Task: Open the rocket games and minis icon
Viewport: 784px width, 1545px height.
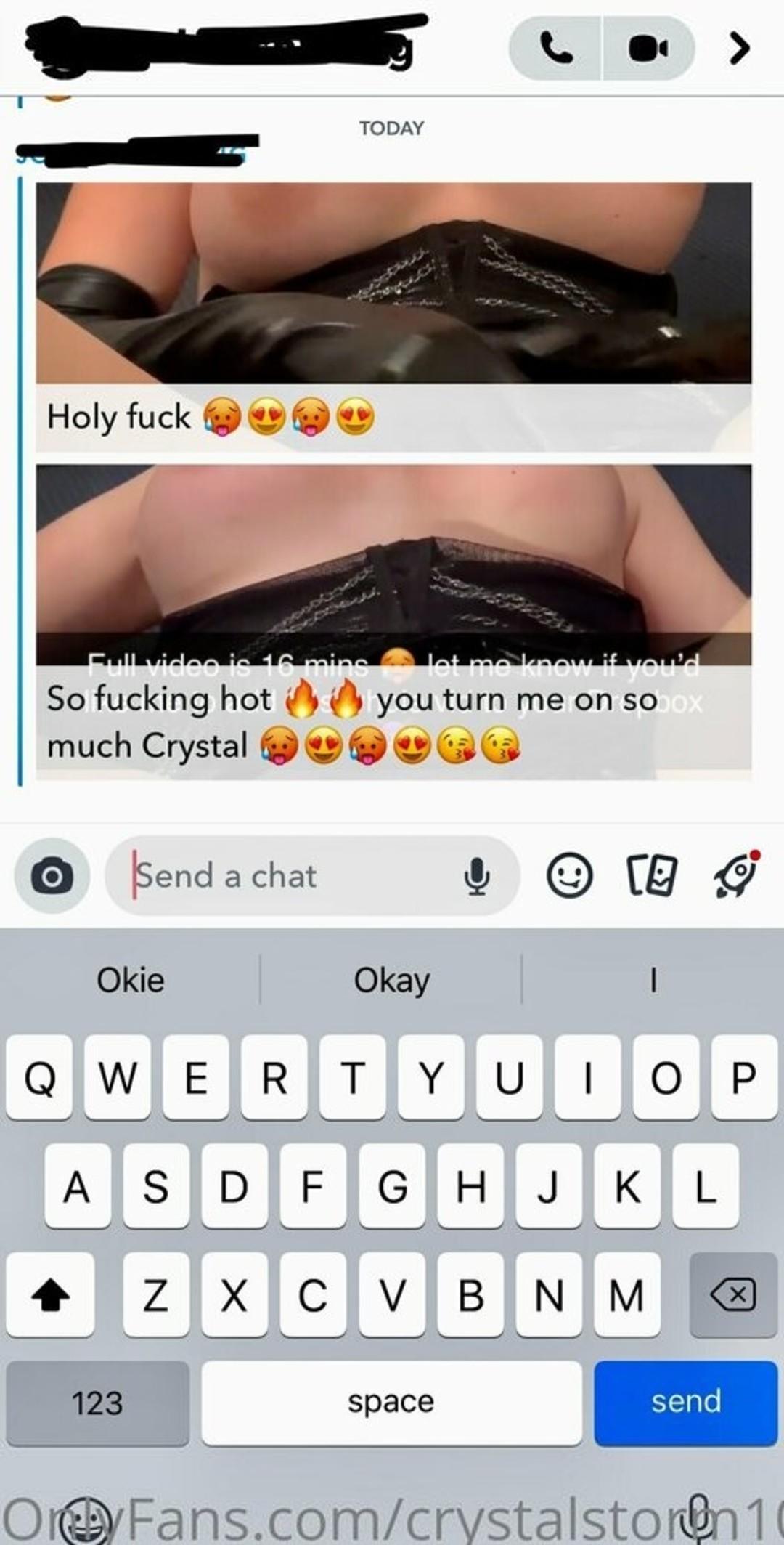Action: click(x=735, y=874)
